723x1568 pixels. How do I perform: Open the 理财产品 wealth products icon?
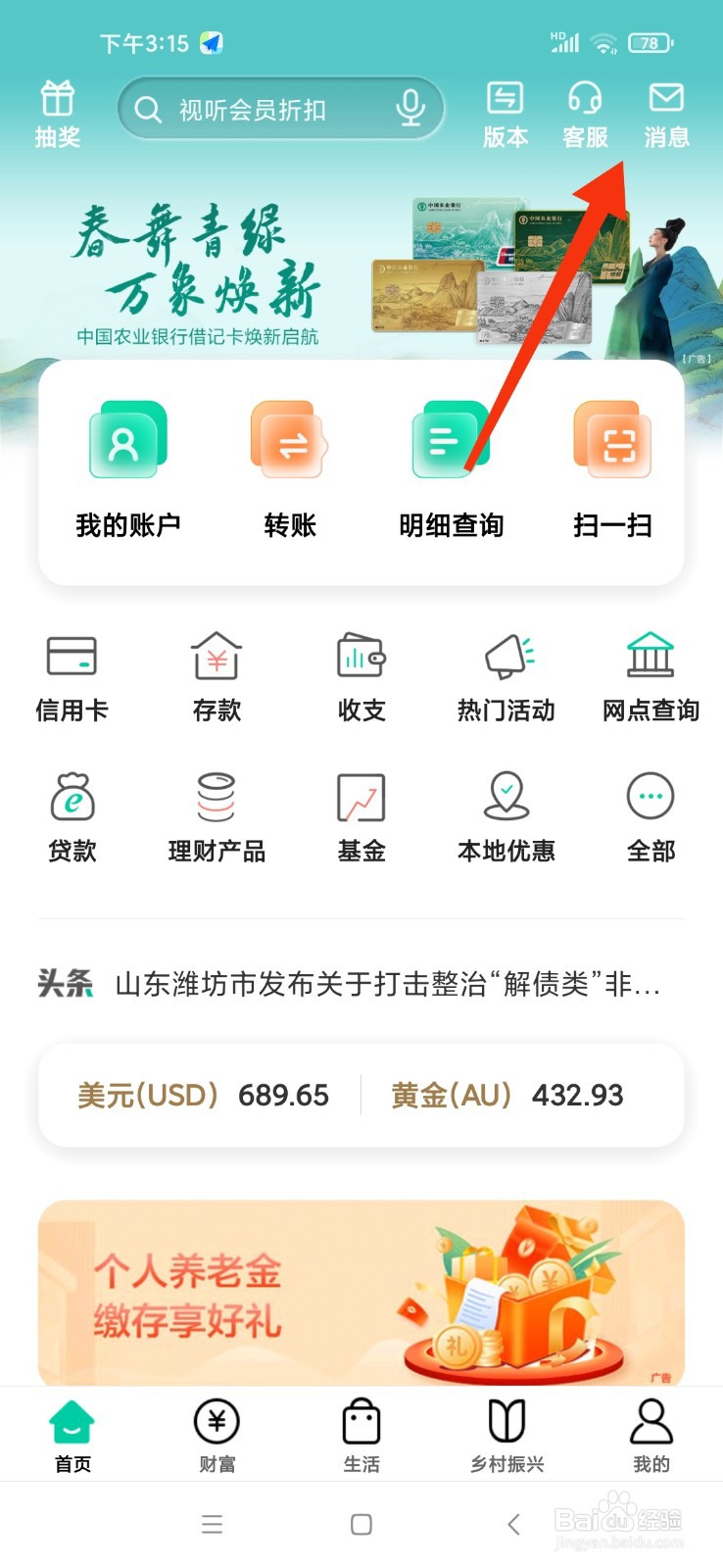[217, 815]
